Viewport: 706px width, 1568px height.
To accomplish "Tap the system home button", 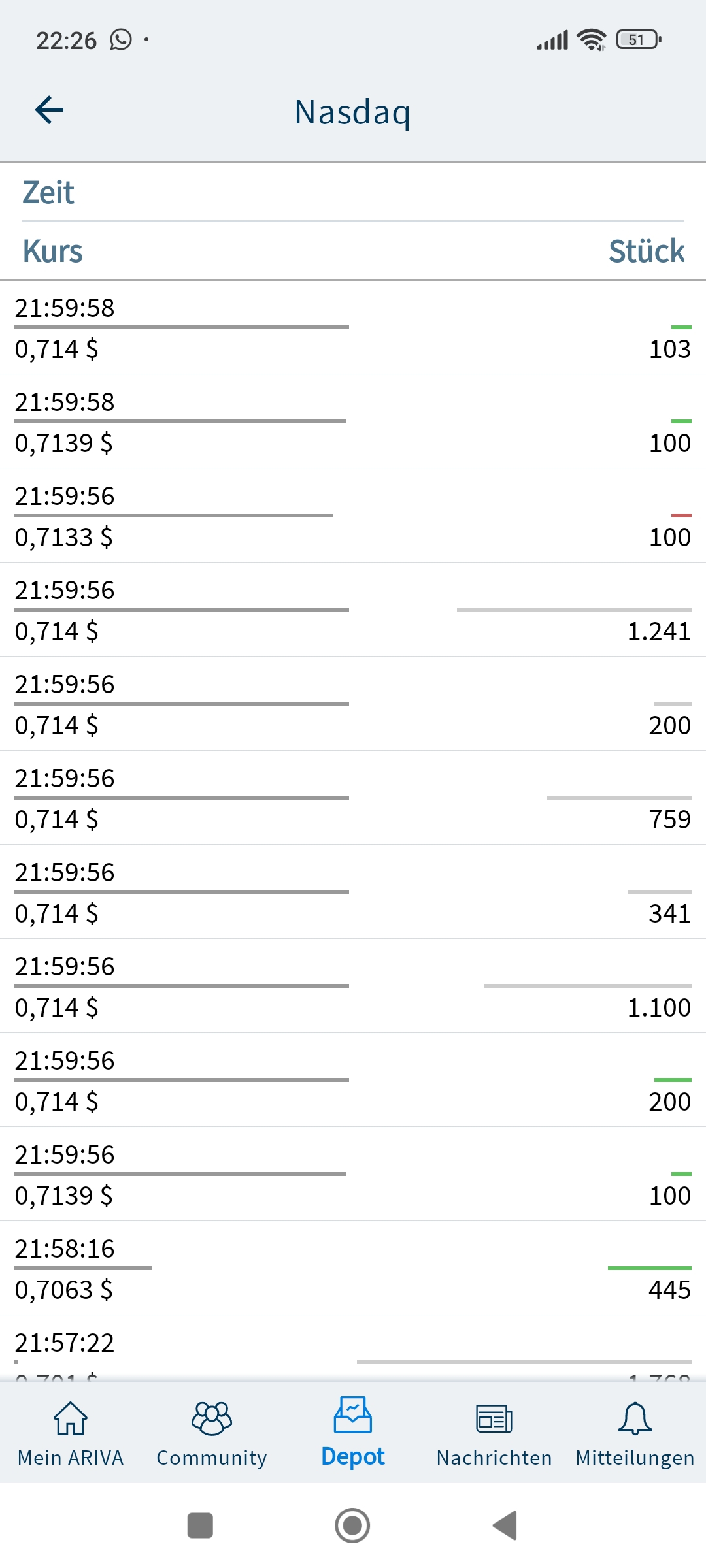I will 352,1526.
